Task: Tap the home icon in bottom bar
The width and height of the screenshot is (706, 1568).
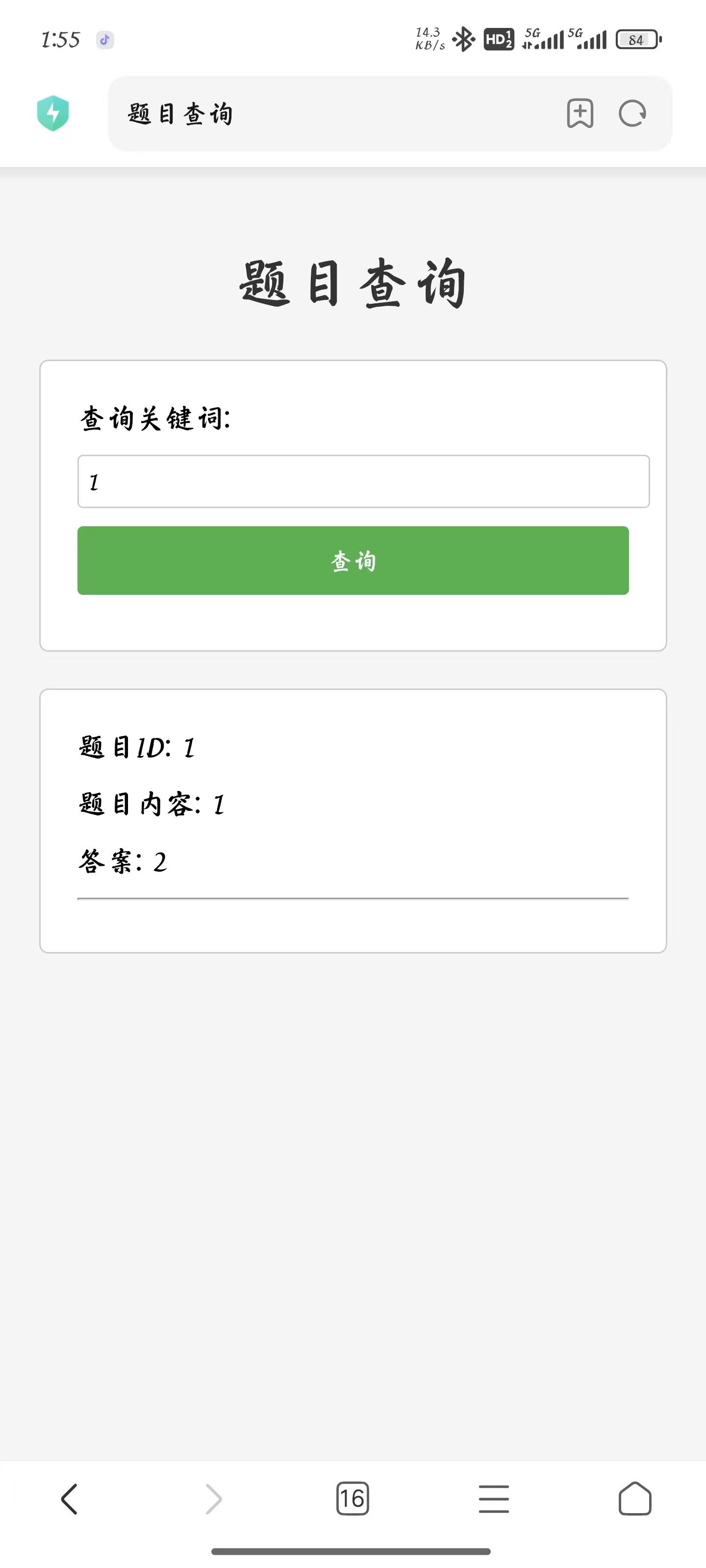Action: coord(636,1499)
